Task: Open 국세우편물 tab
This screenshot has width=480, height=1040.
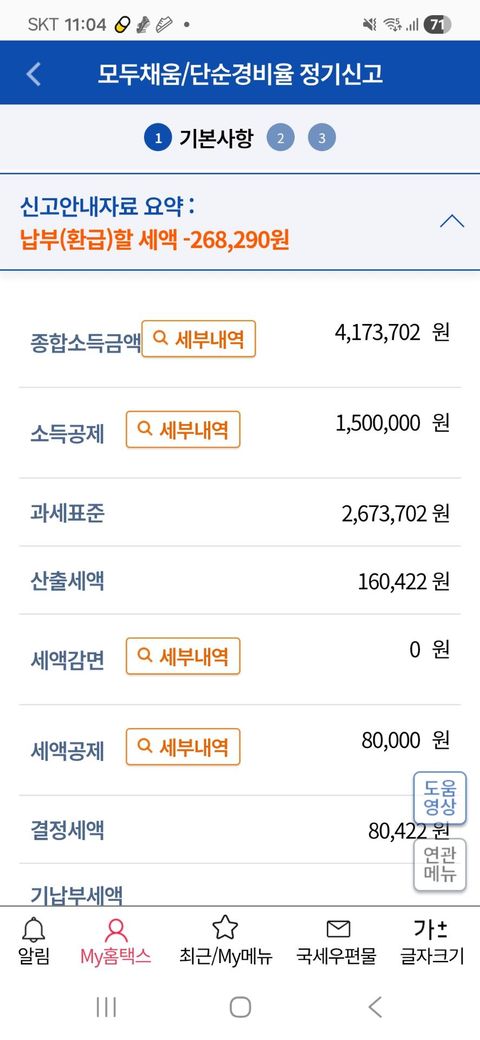Action: [337, 941]
